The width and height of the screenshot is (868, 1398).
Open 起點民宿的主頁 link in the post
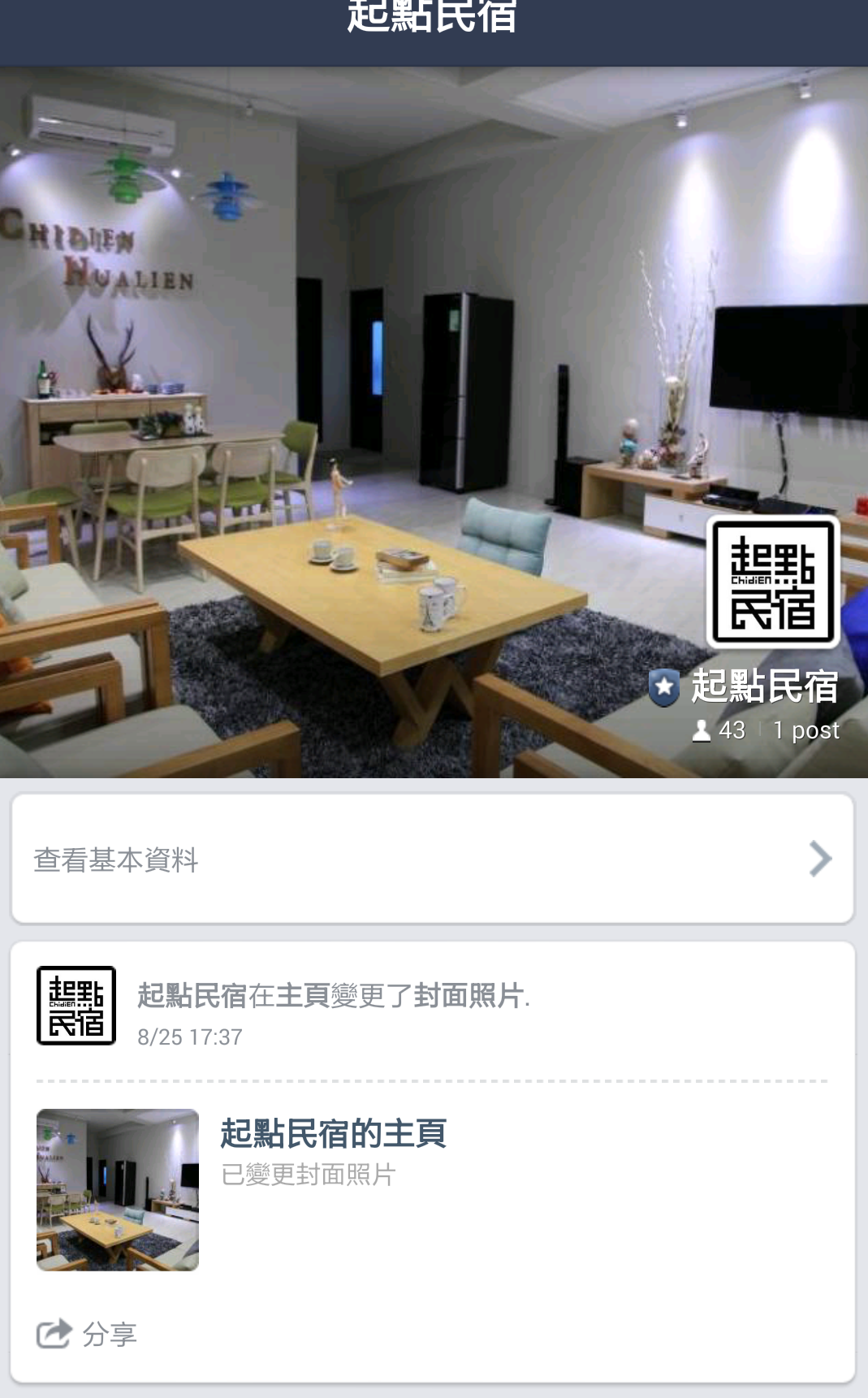pyautogui.click(x=333, y=1132)
